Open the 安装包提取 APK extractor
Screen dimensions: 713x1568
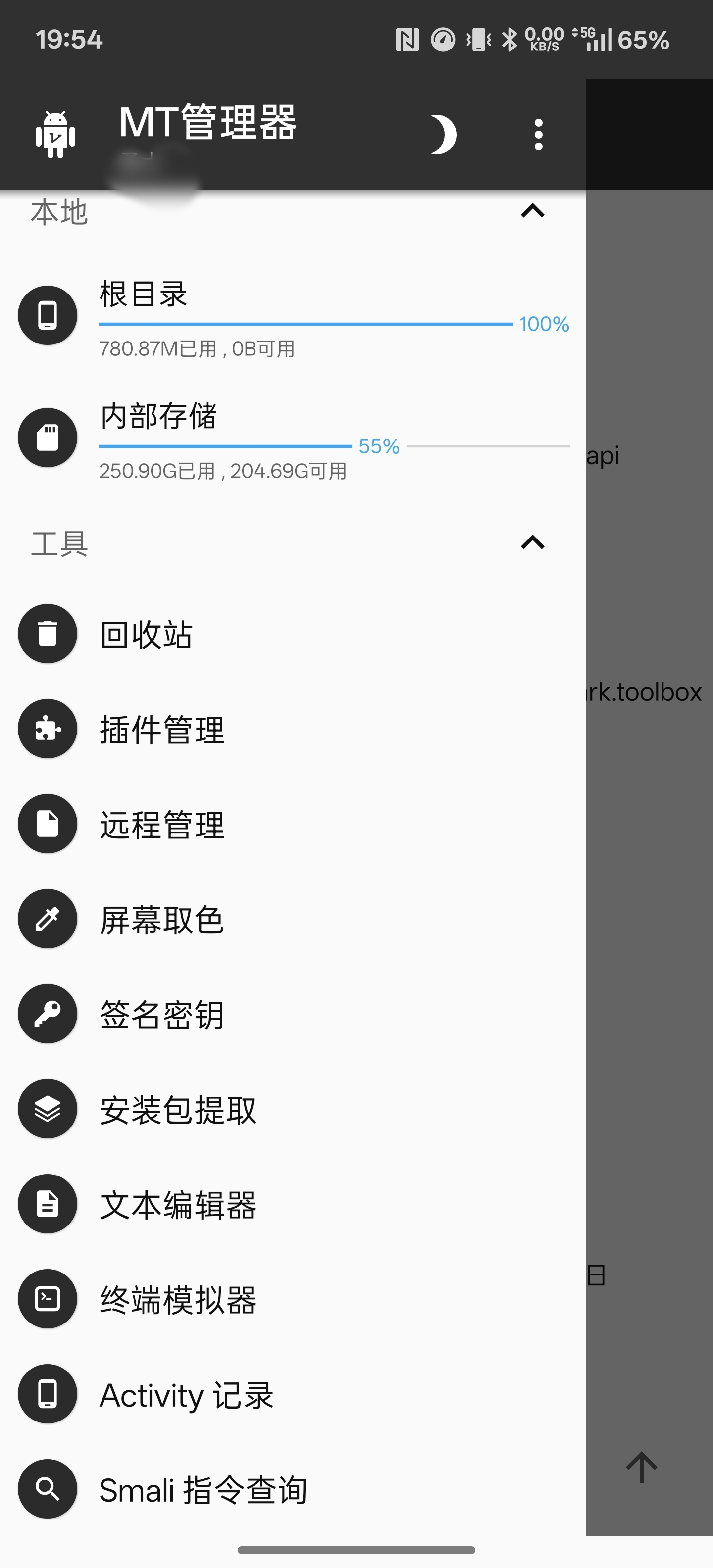(x=178, y=1109)
